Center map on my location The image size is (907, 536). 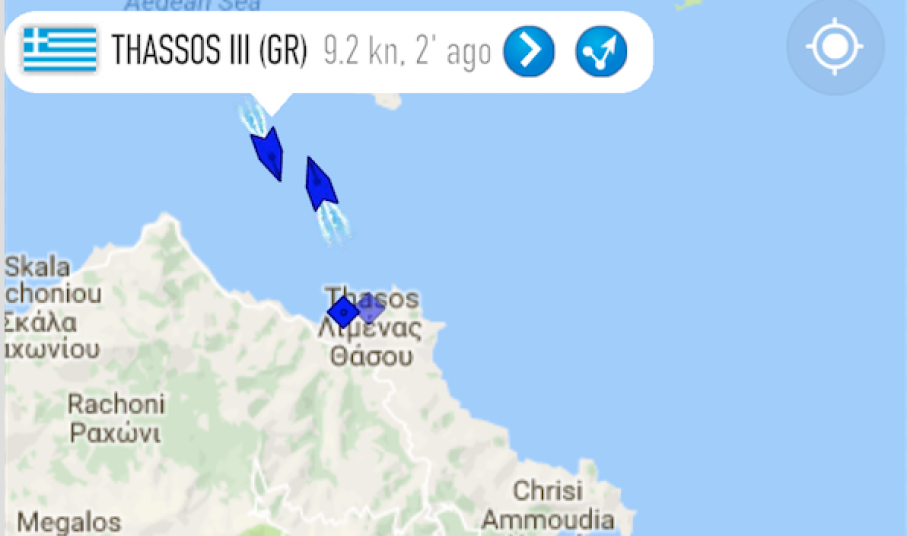pos(835,46)
